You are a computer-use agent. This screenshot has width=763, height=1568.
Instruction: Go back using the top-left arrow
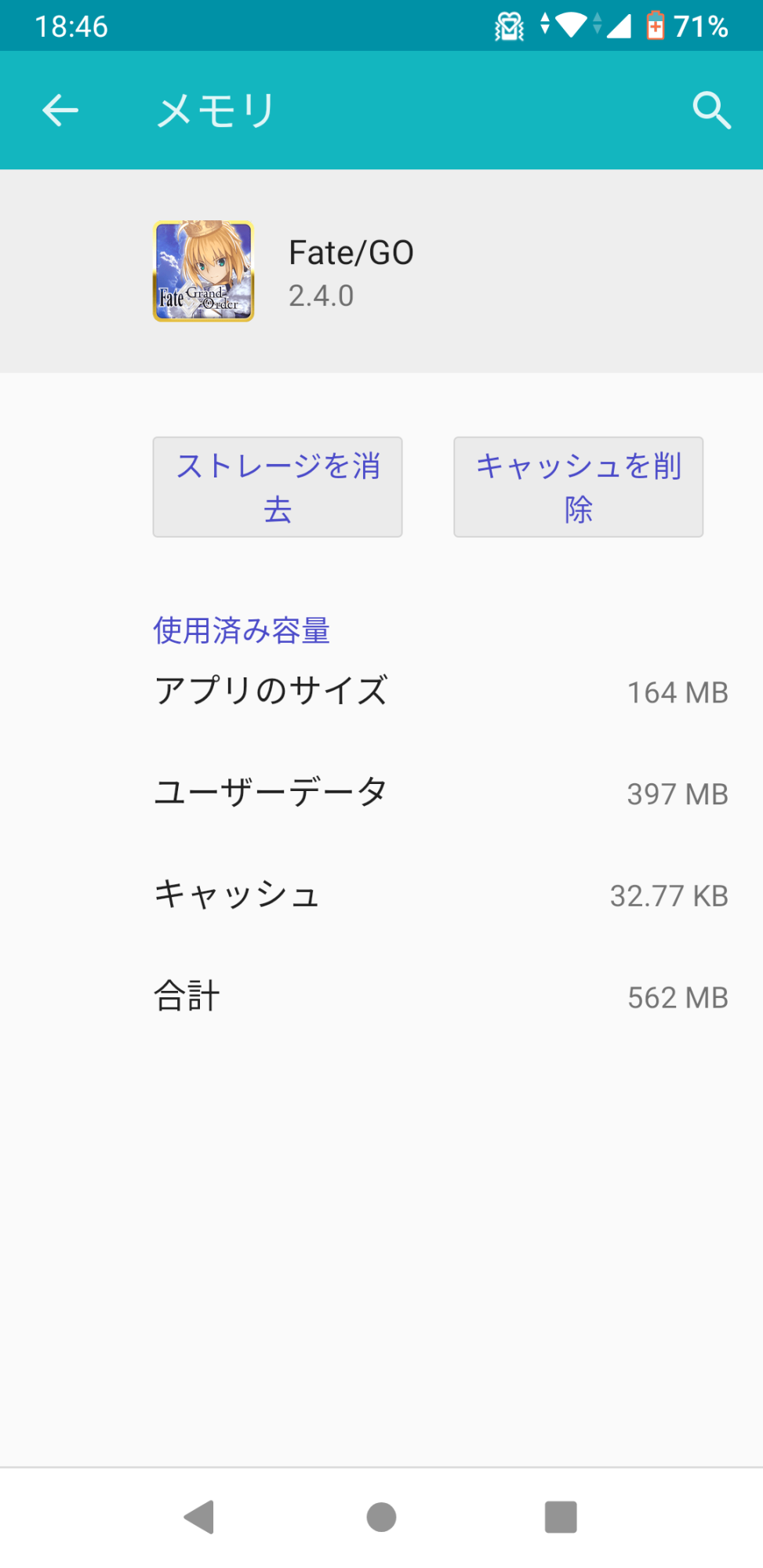pyautogui.click(x=60, y=111)
